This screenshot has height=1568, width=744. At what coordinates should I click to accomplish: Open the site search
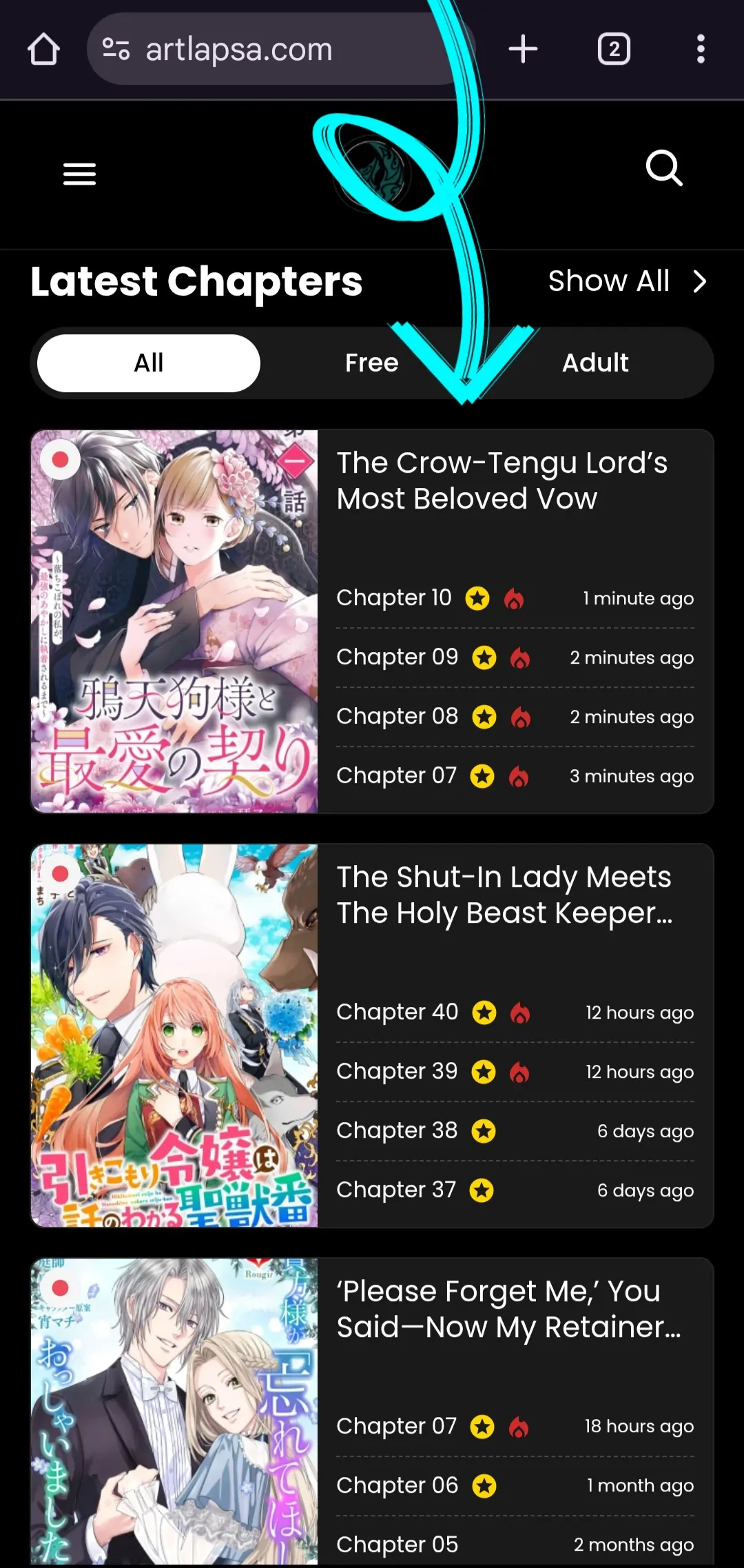coord(663,170)
